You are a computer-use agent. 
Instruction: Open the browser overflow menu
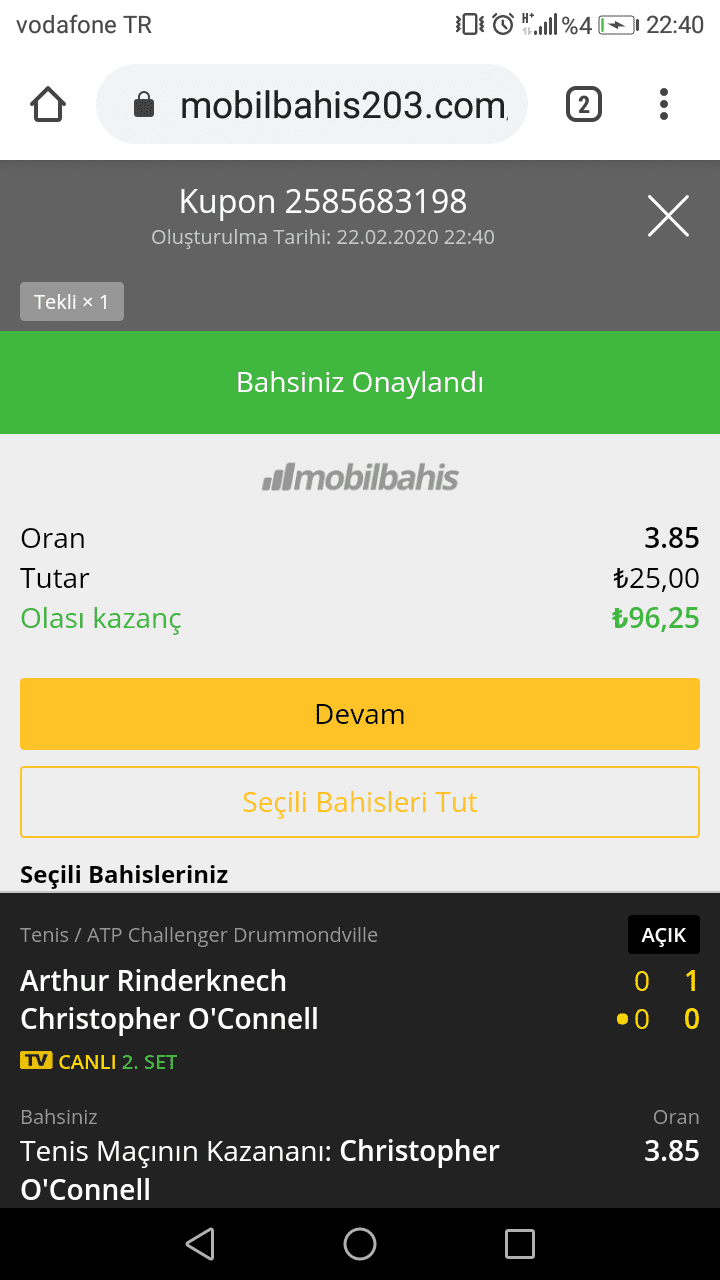point(664,104)
